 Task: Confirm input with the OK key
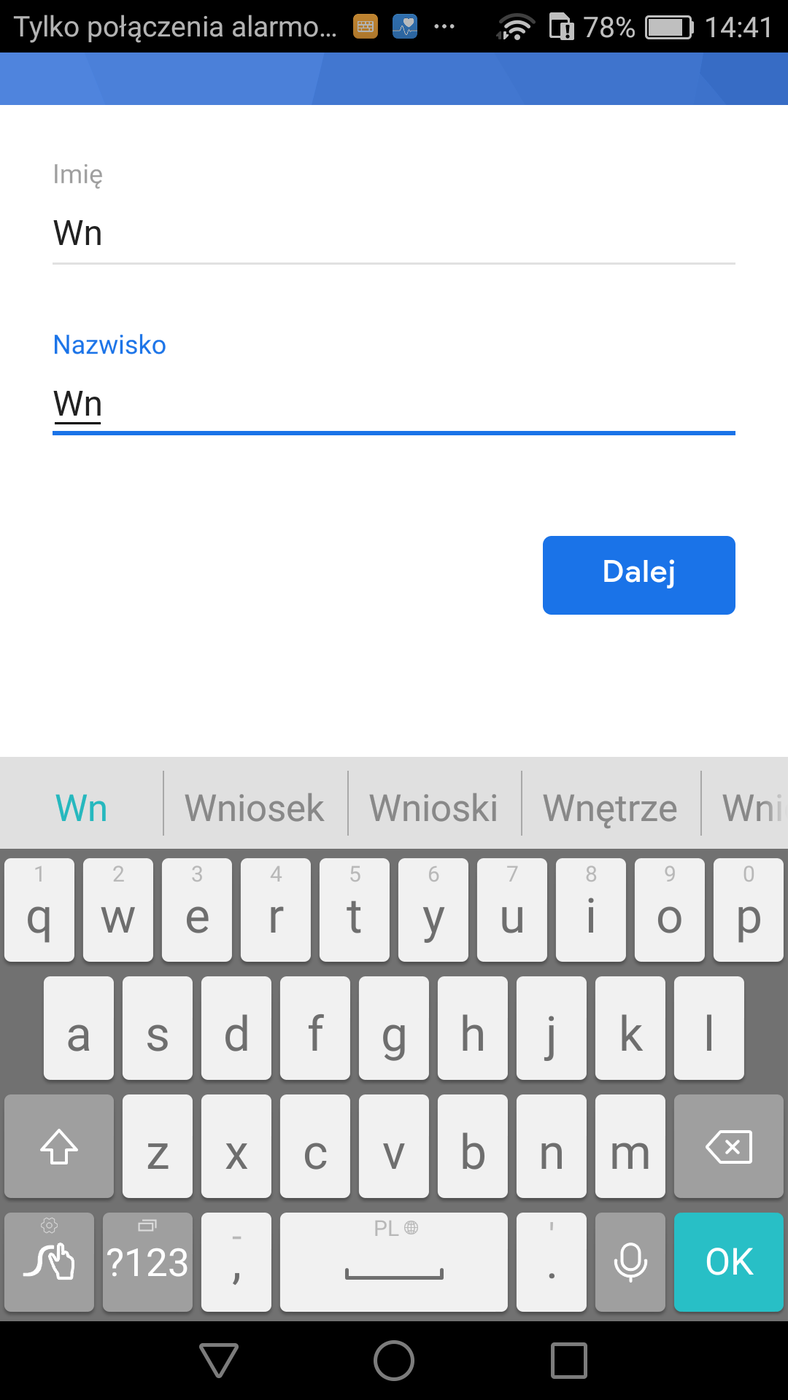pyautogui.click(x=728, y=1262)
